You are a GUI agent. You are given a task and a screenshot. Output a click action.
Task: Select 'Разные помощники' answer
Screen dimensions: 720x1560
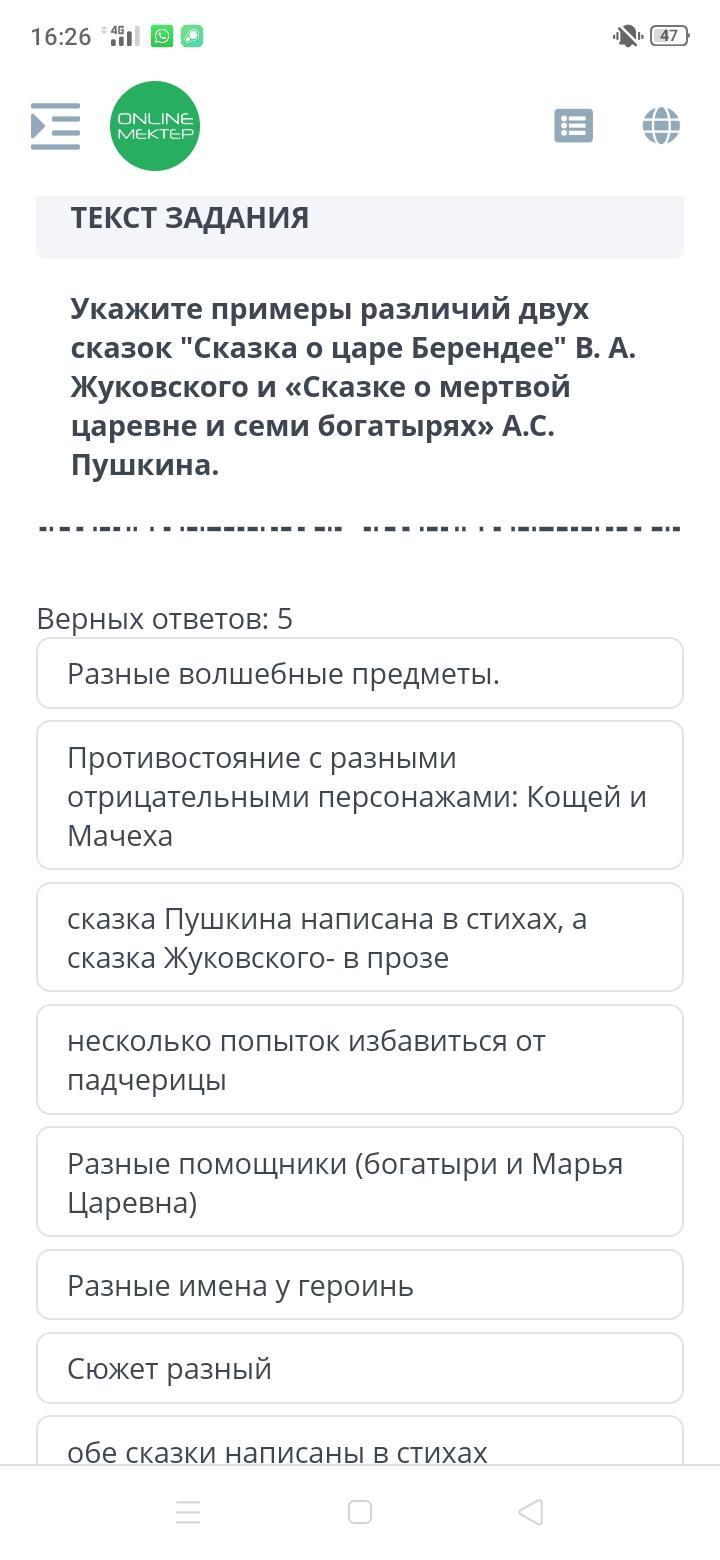pyautogui.click(x=360, y=1182)
